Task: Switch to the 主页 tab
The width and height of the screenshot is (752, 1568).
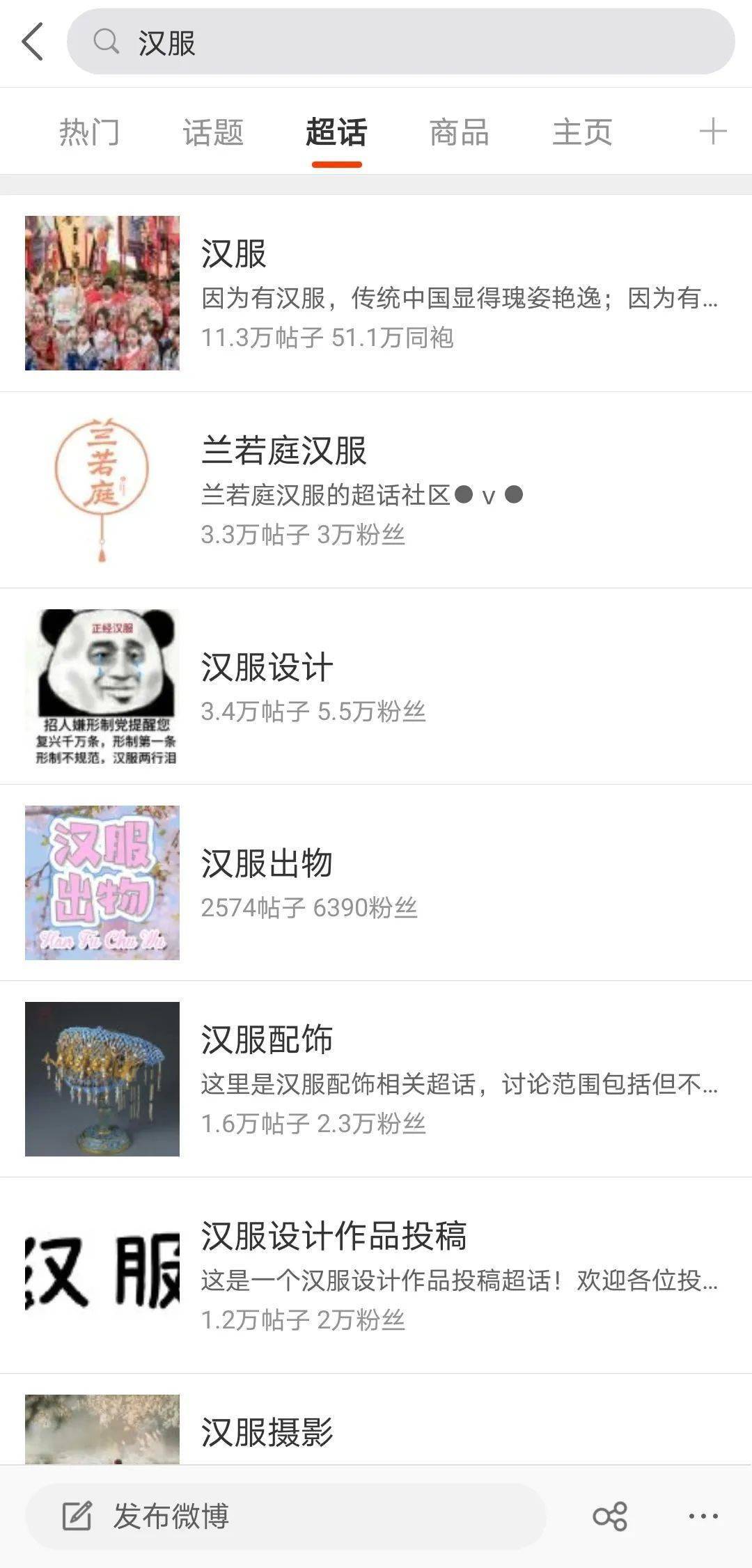Action: [x=582, y=132]
